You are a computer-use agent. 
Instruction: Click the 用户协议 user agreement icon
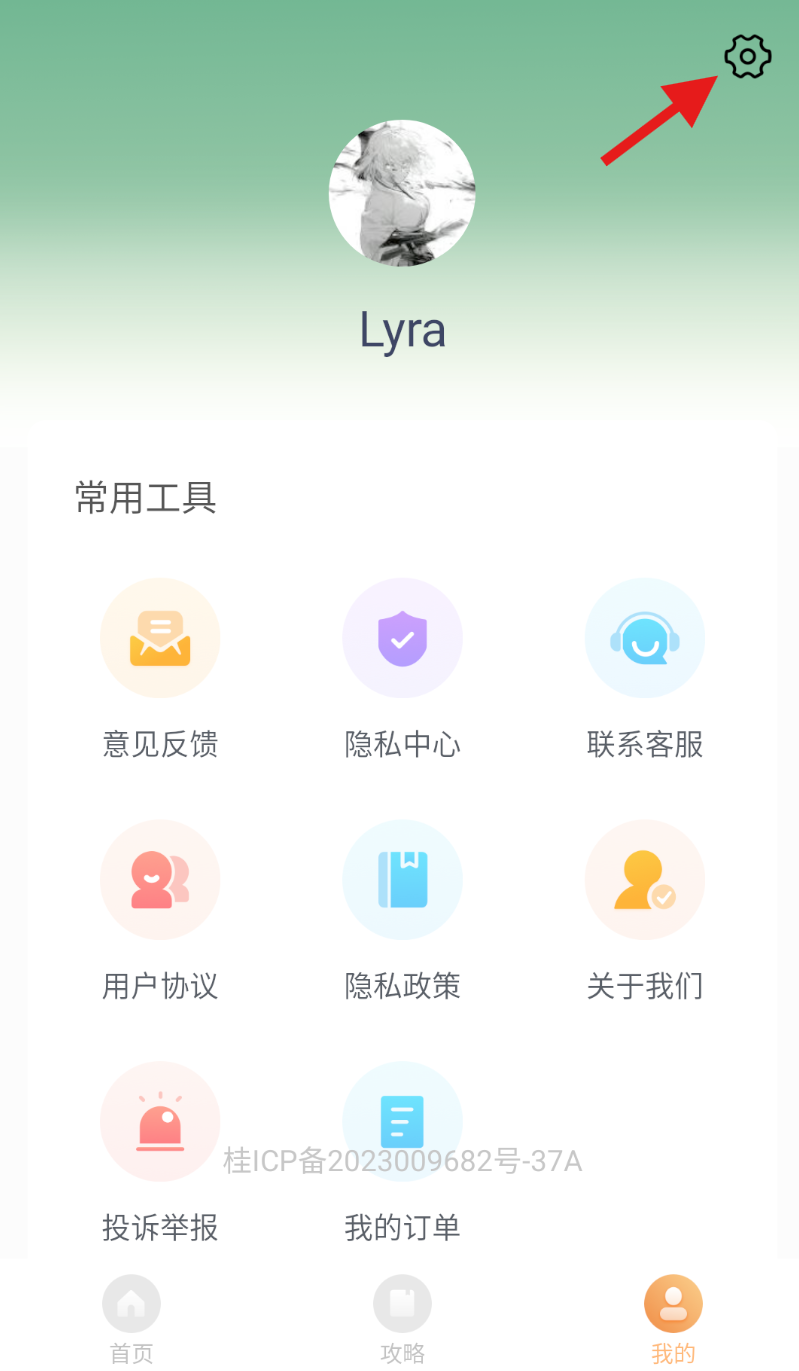[160, 880]
